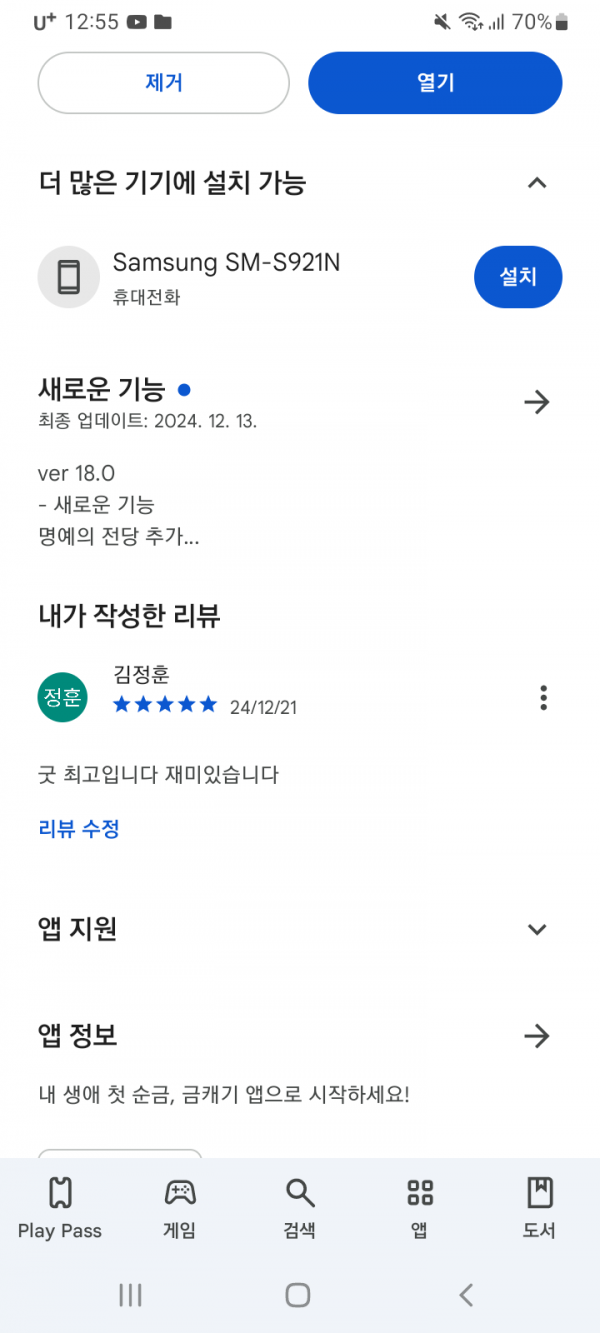This screenshot has width=600, height=1333.
Task: Select the 도서 tab
Action: (x=539, y=1208)
